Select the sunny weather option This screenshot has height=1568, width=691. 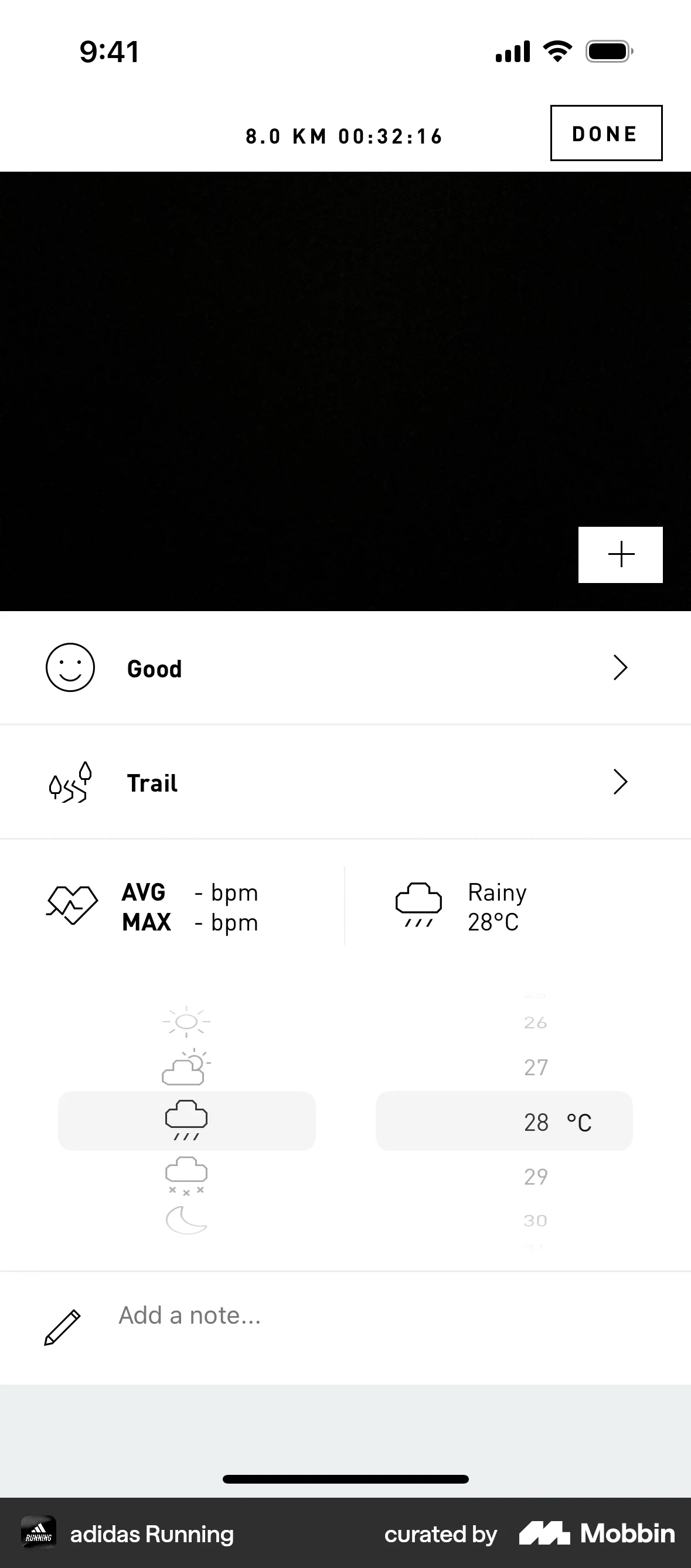(x=186, y=1021)
